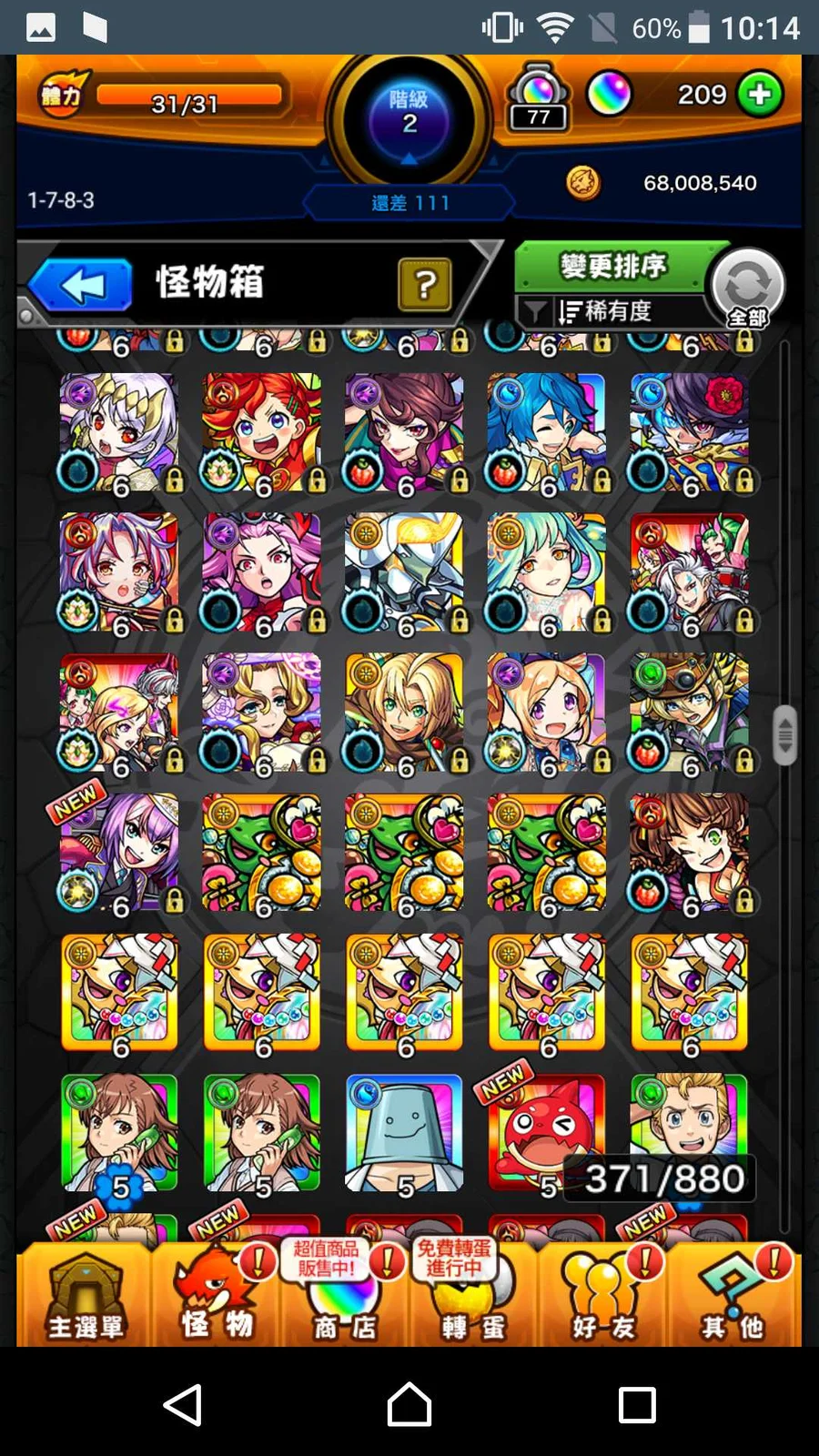The width and height of the screenshot is (819, 1456).
Task: Select the winking brown-haired girl monster
Action: 689,853
